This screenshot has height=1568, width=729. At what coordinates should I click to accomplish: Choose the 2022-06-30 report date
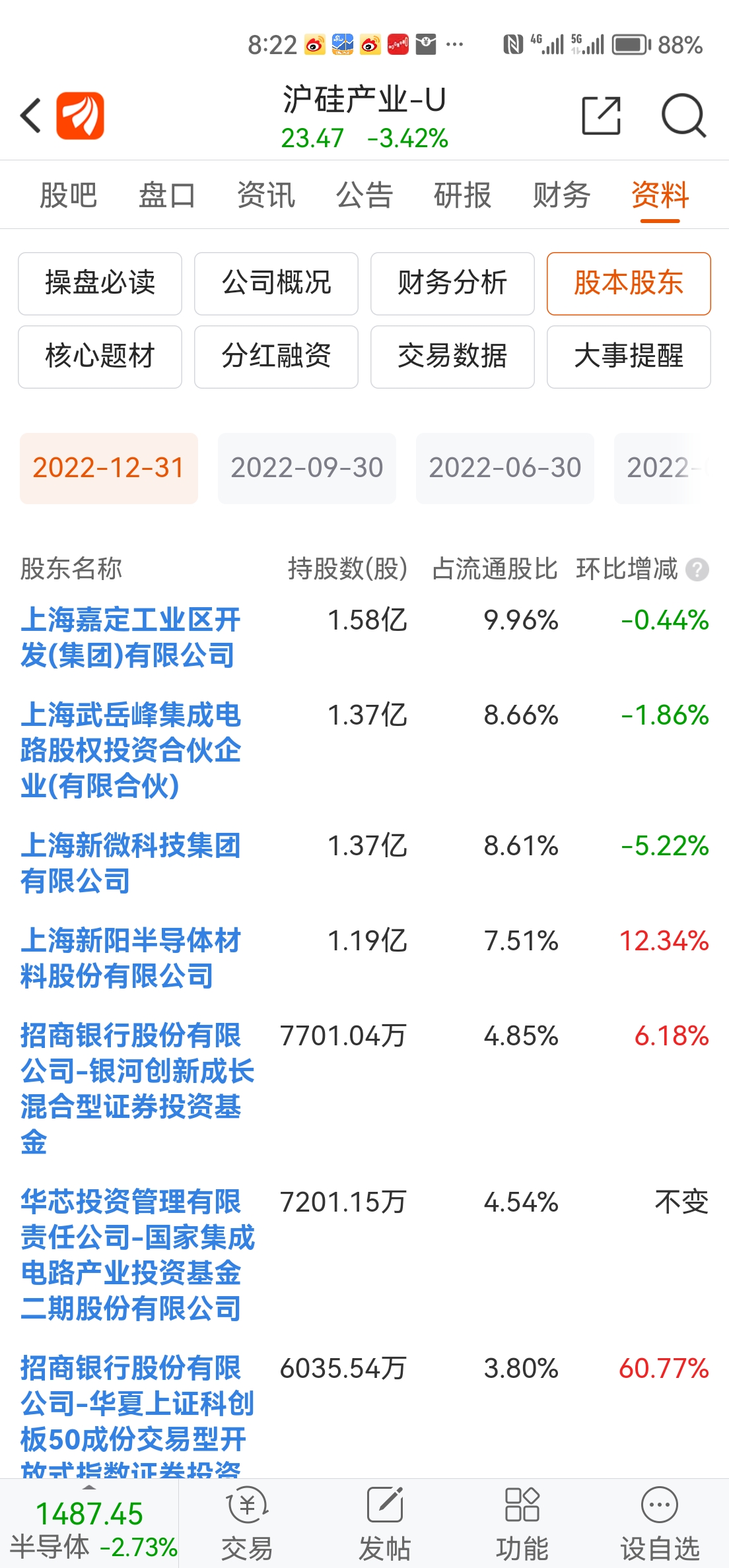pos(505,469)
